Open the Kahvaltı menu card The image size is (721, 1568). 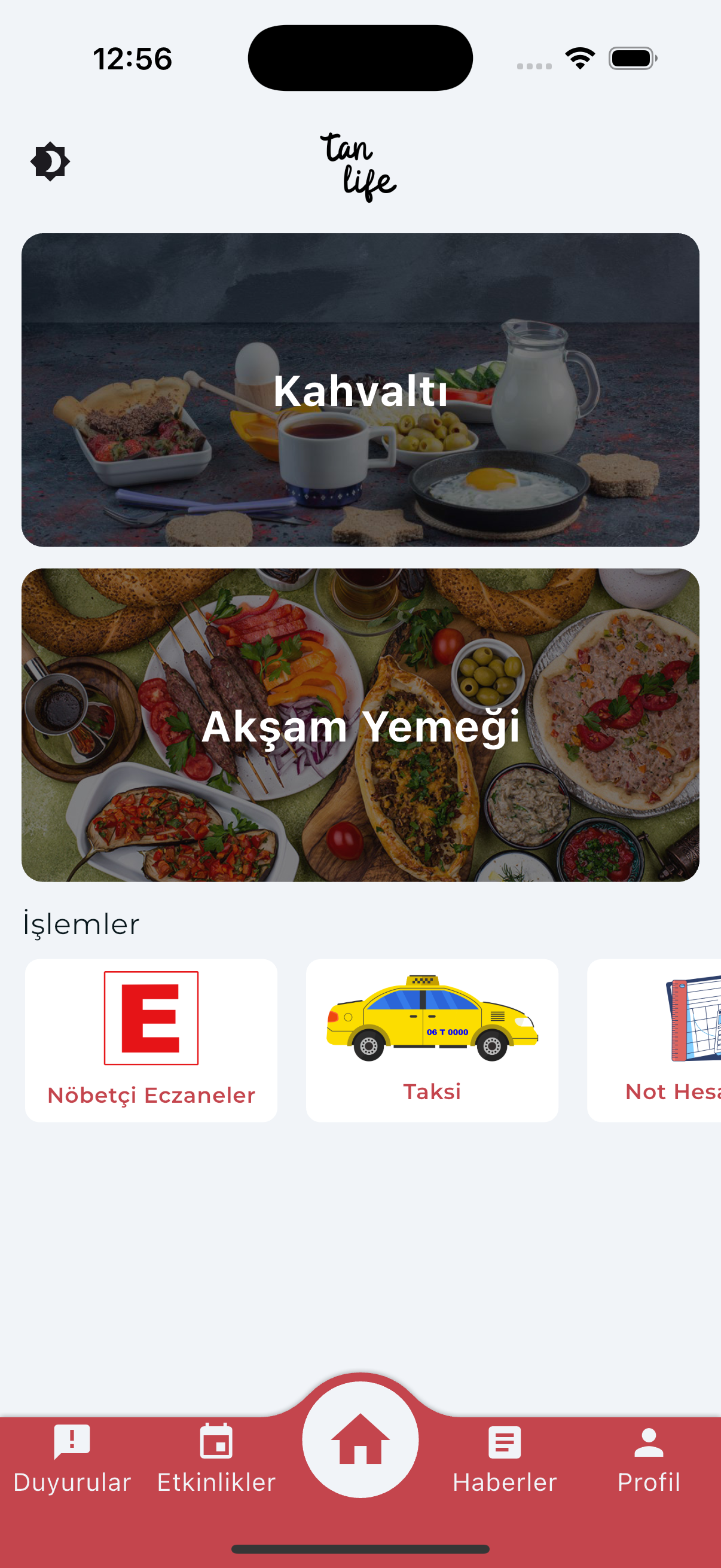tap(360, 389)
